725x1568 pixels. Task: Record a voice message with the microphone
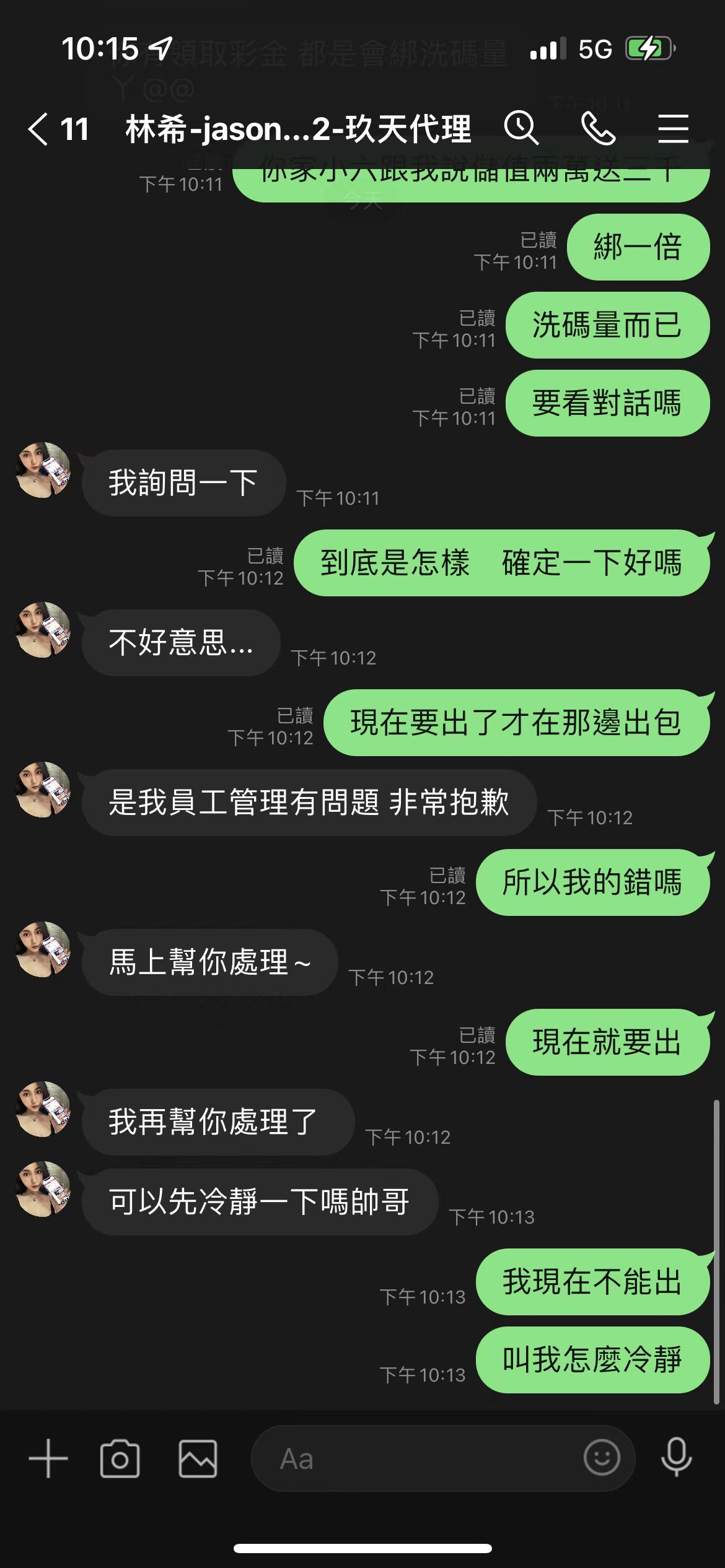[676, 1457]
